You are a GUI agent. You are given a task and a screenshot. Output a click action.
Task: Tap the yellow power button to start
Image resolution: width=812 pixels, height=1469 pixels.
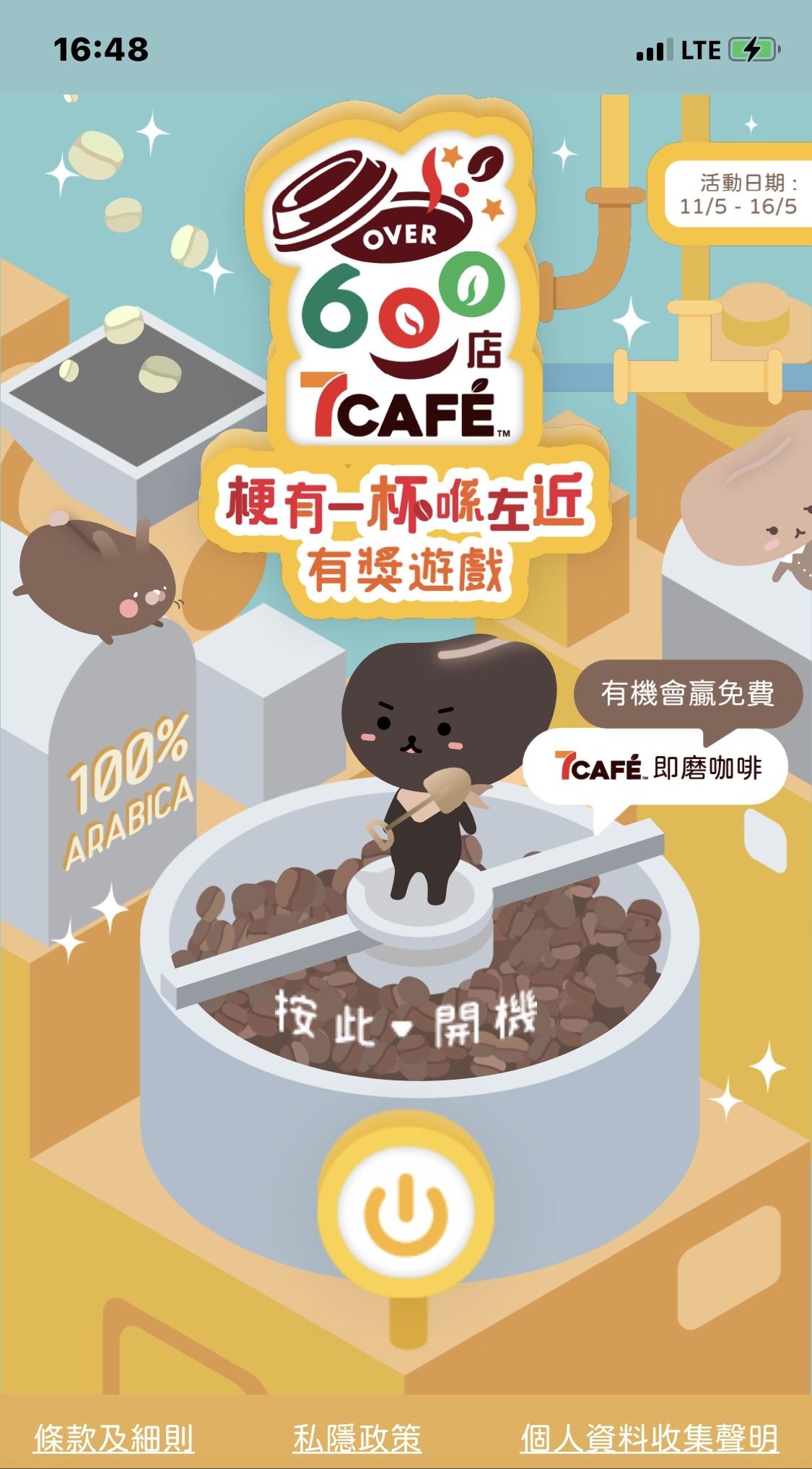coord(406,1213)
